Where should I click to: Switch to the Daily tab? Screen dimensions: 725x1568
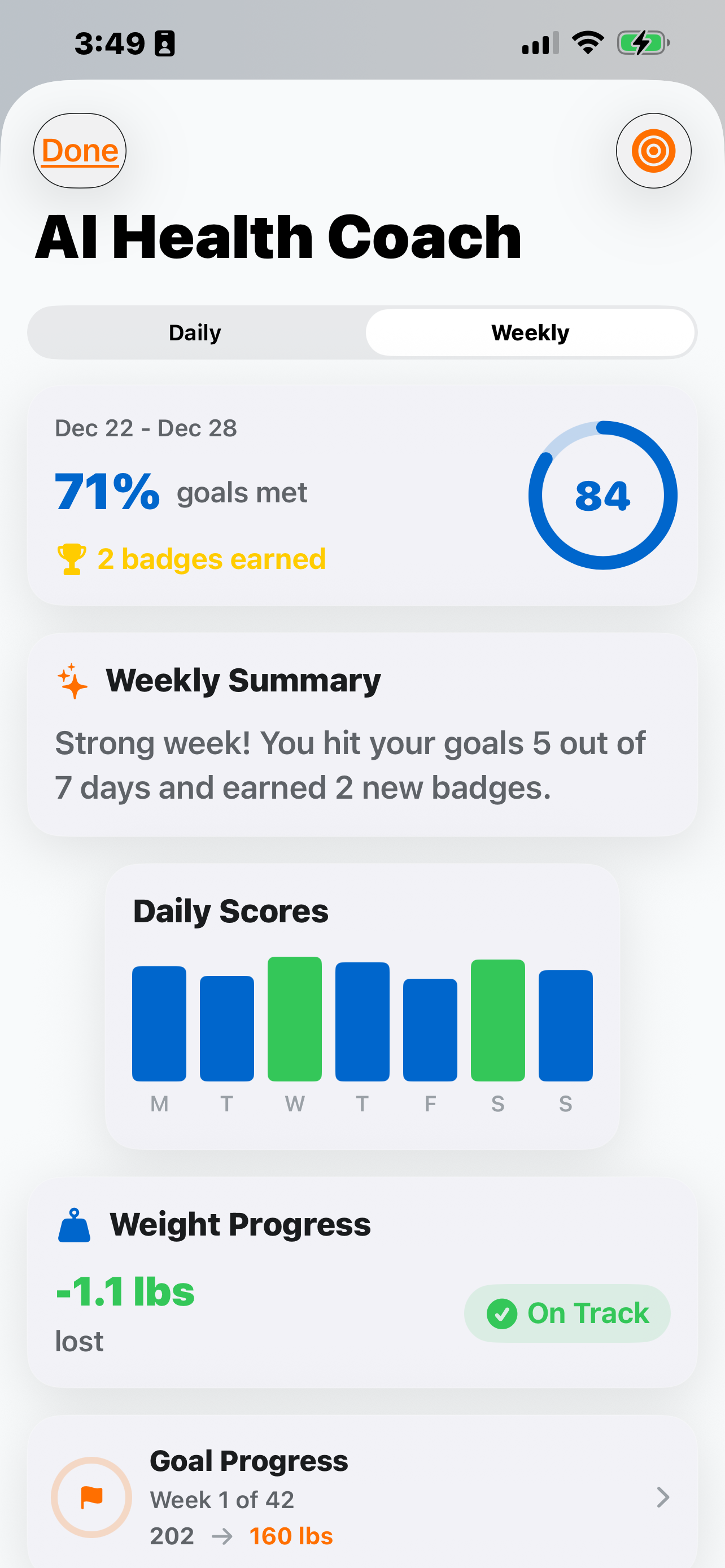pos(195,333)
